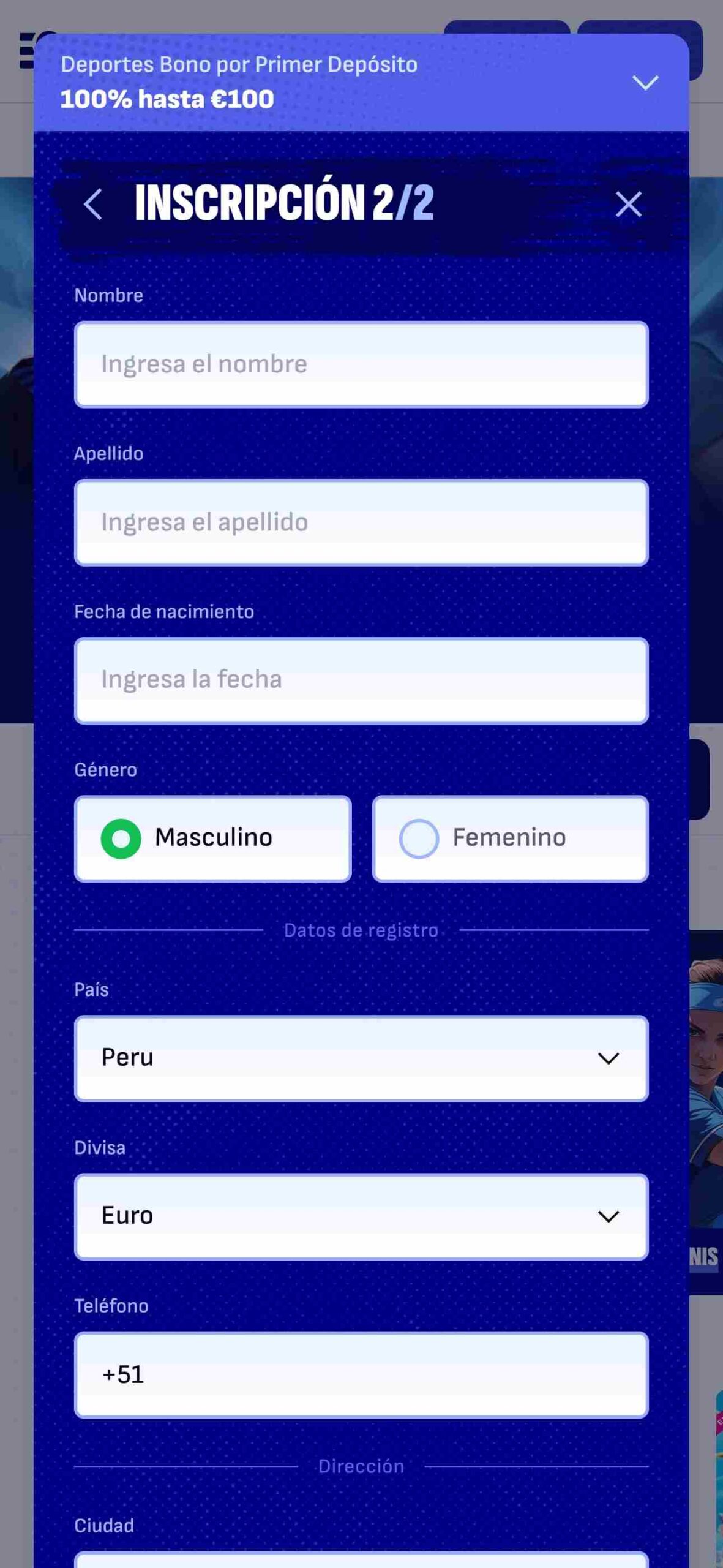
Task: Focus the Apellido text field
Action: pos(361,522)
